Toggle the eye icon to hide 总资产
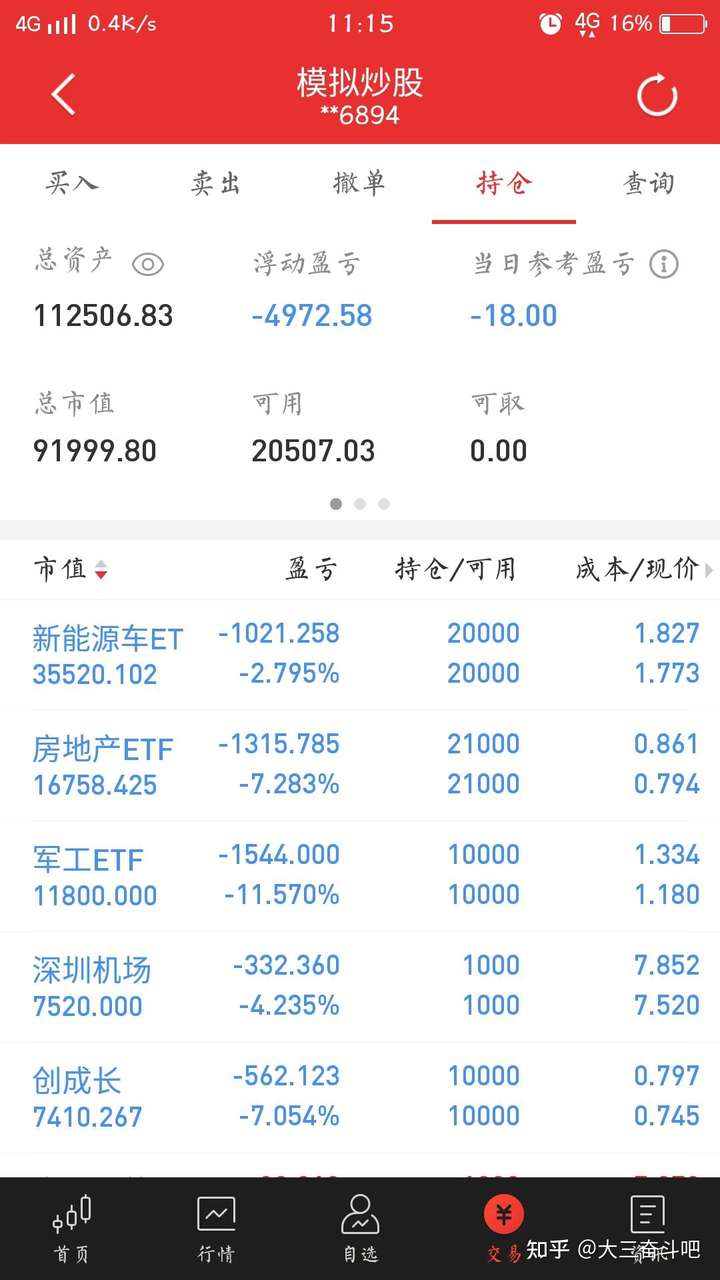This screenshot has width=720, height=1280. click(149, 263)
